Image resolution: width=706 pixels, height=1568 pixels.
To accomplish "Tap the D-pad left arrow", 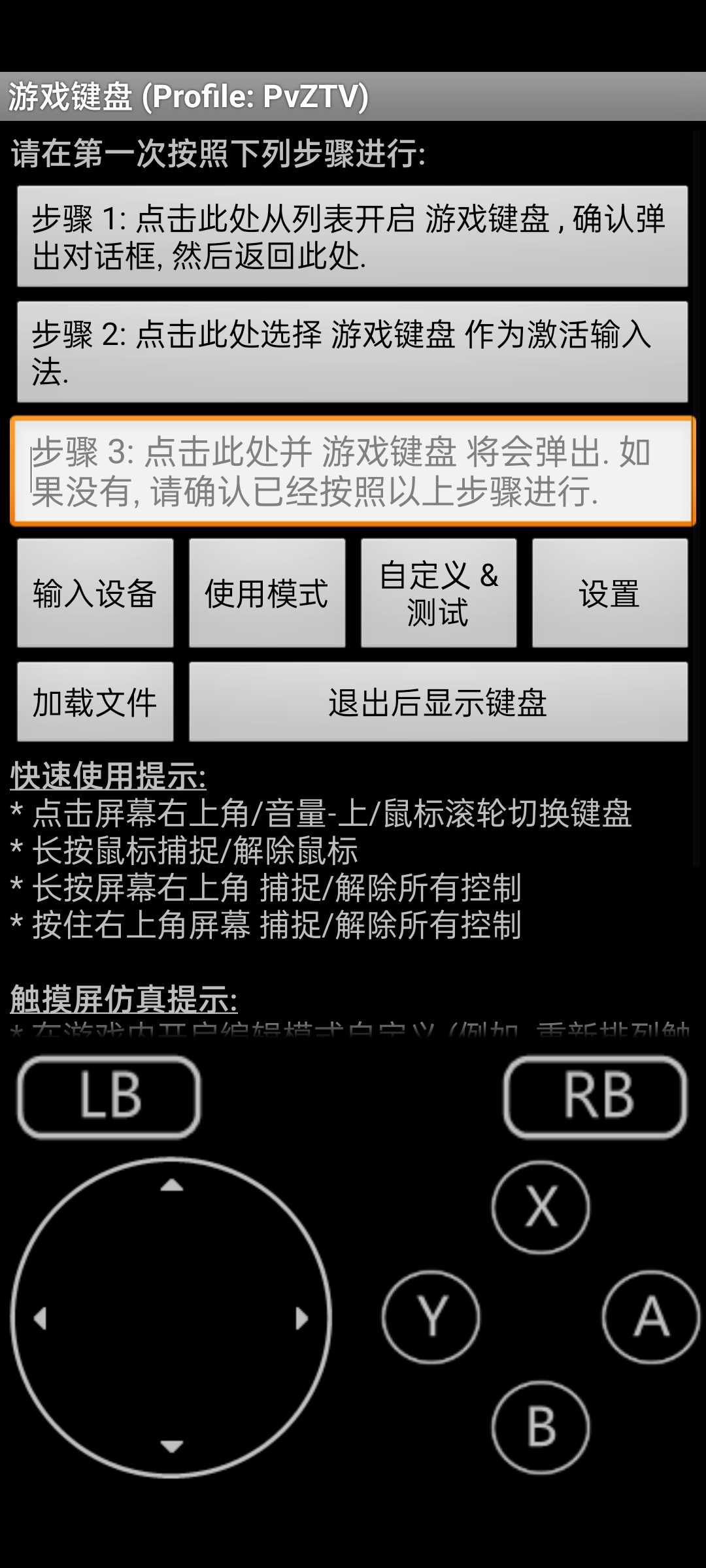I will pos(41,1318).
